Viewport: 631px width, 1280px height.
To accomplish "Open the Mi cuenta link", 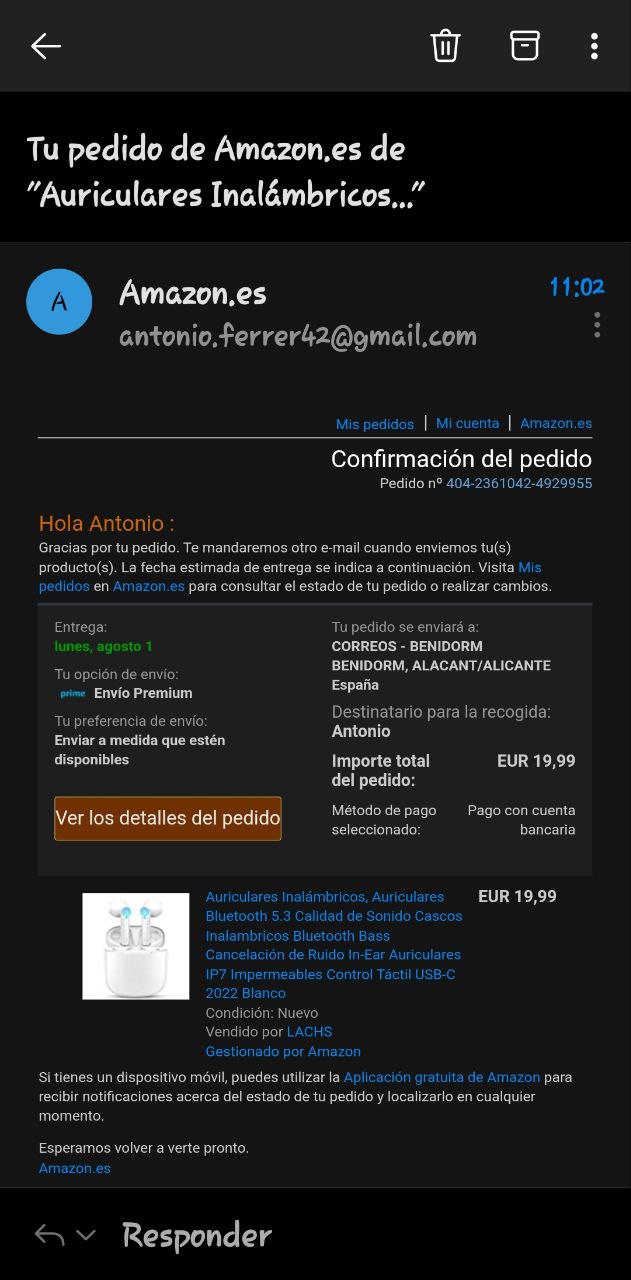I will point(467,423).
